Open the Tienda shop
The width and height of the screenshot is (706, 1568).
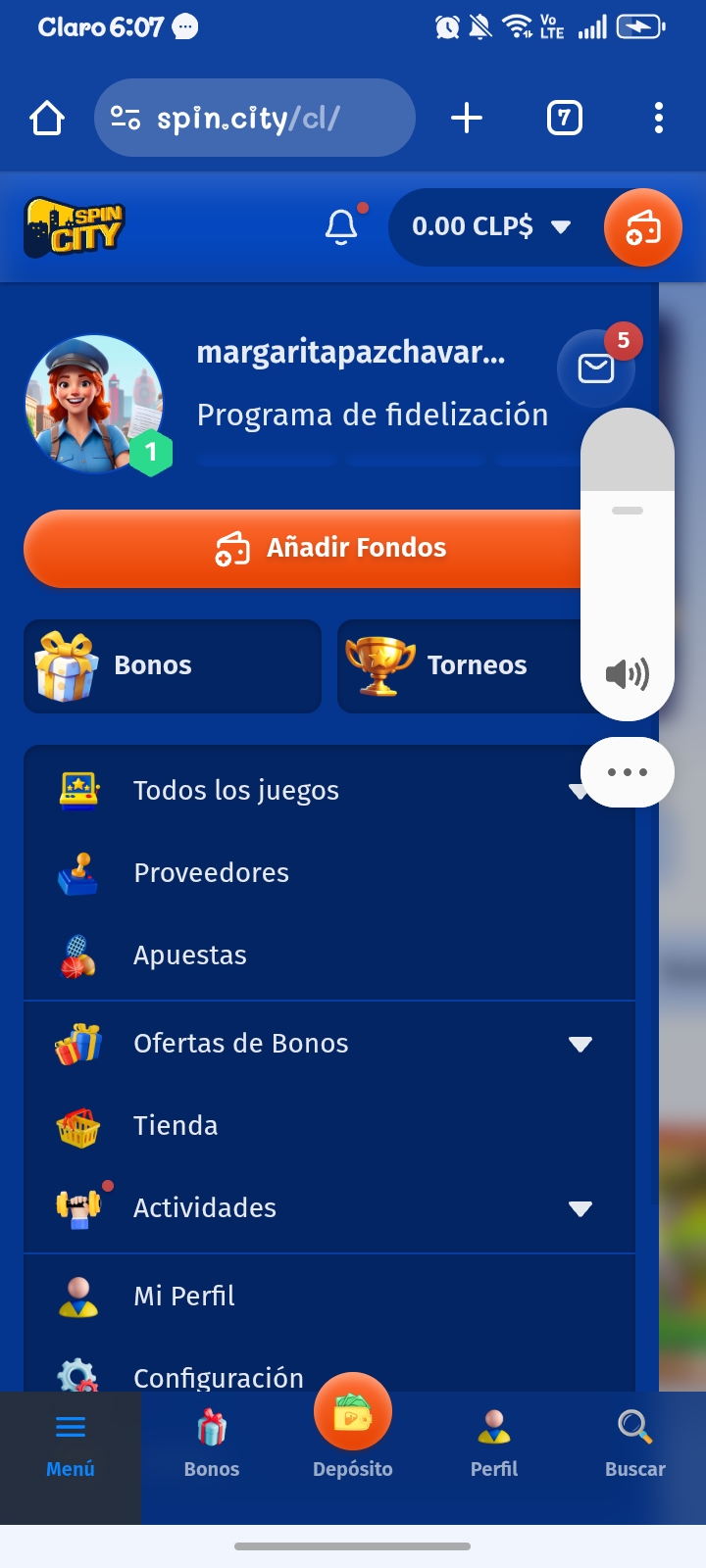point(176,1125)
